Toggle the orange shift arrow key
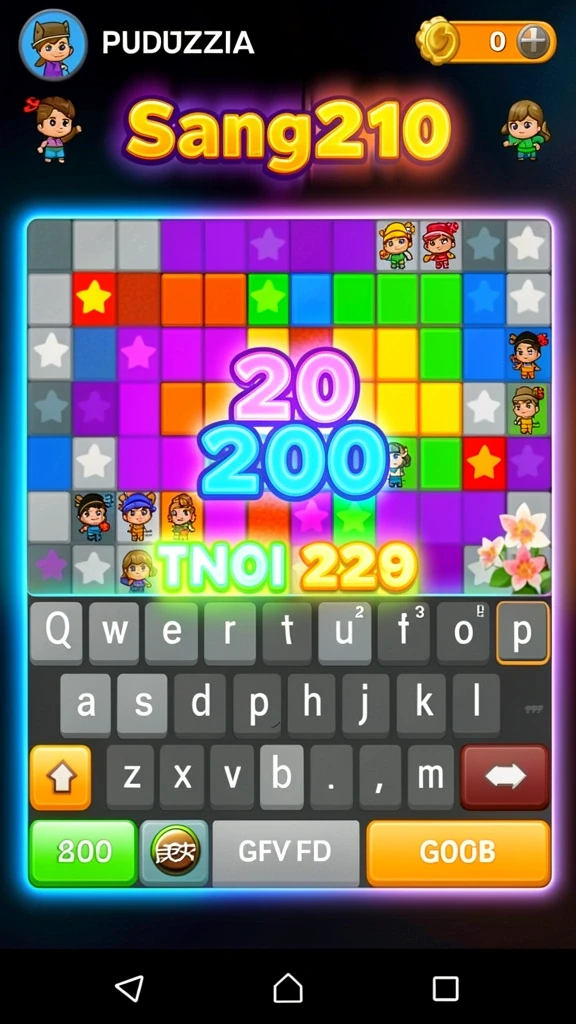This screenshot has width=576, height=1024. point(61,778)
